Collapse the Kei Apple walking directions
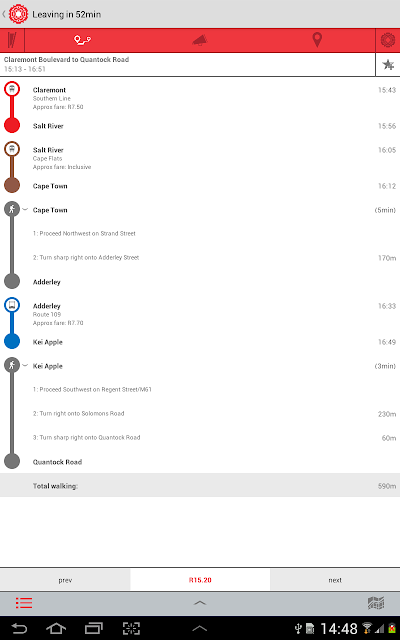Screen dimensions: 400x640 coord(25,366)
